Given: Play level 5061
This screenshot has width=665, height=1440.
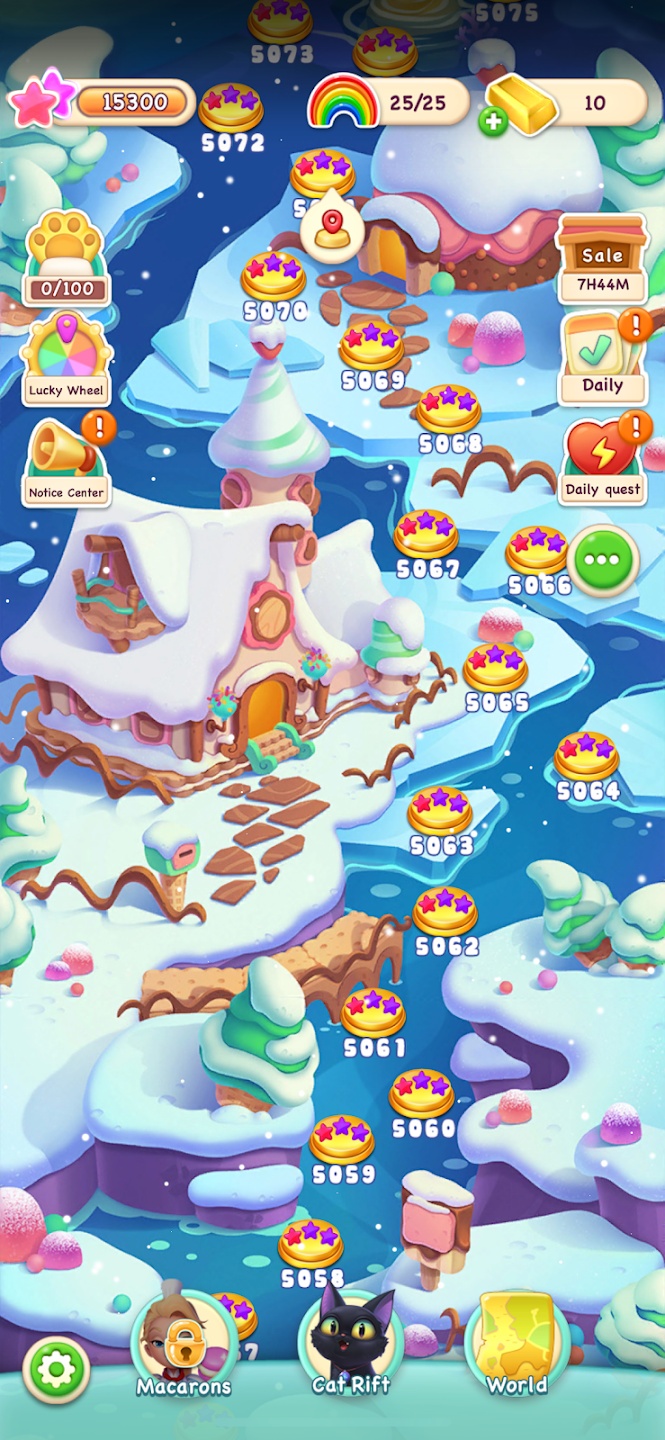Looking at the screenshot, I should point(373,1013).
